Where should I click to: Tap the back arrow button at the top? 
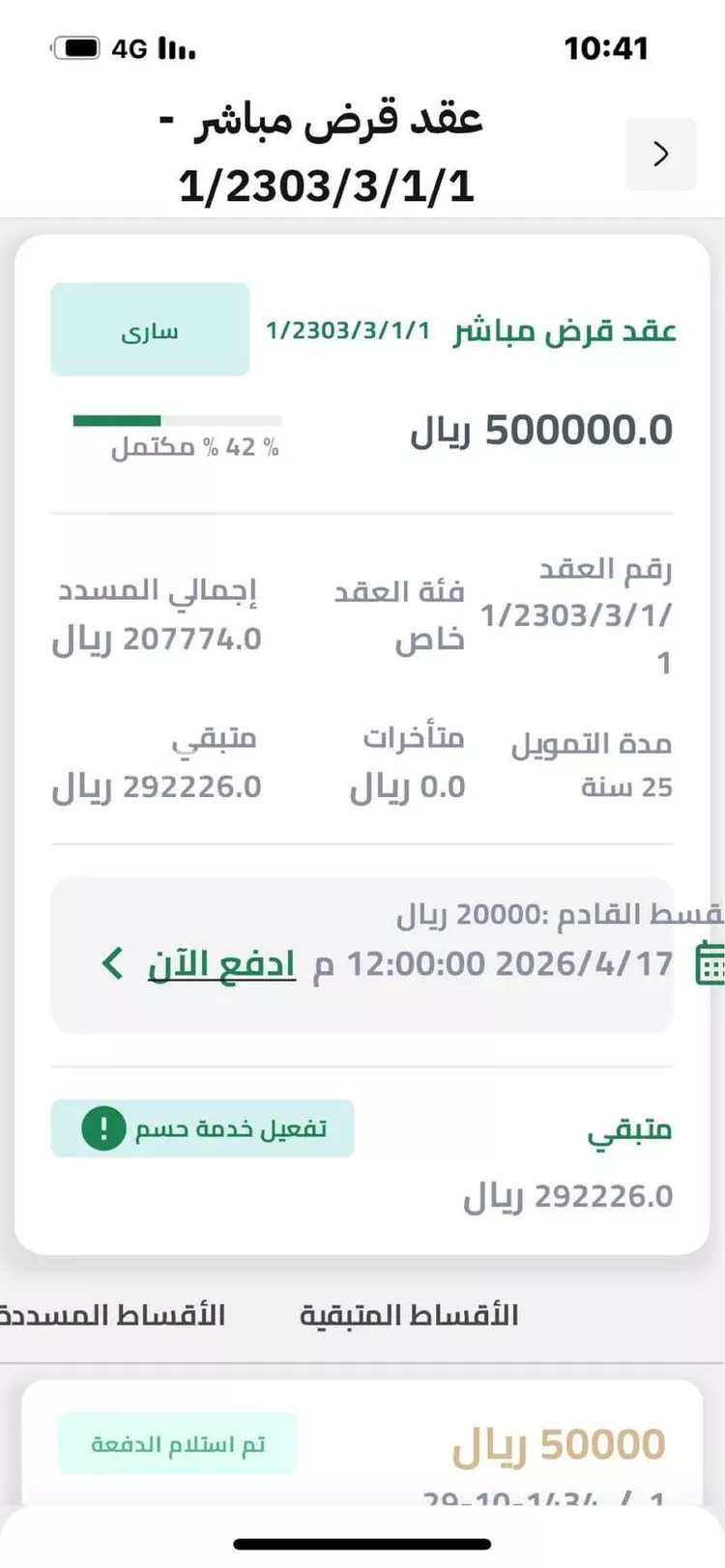661,154
